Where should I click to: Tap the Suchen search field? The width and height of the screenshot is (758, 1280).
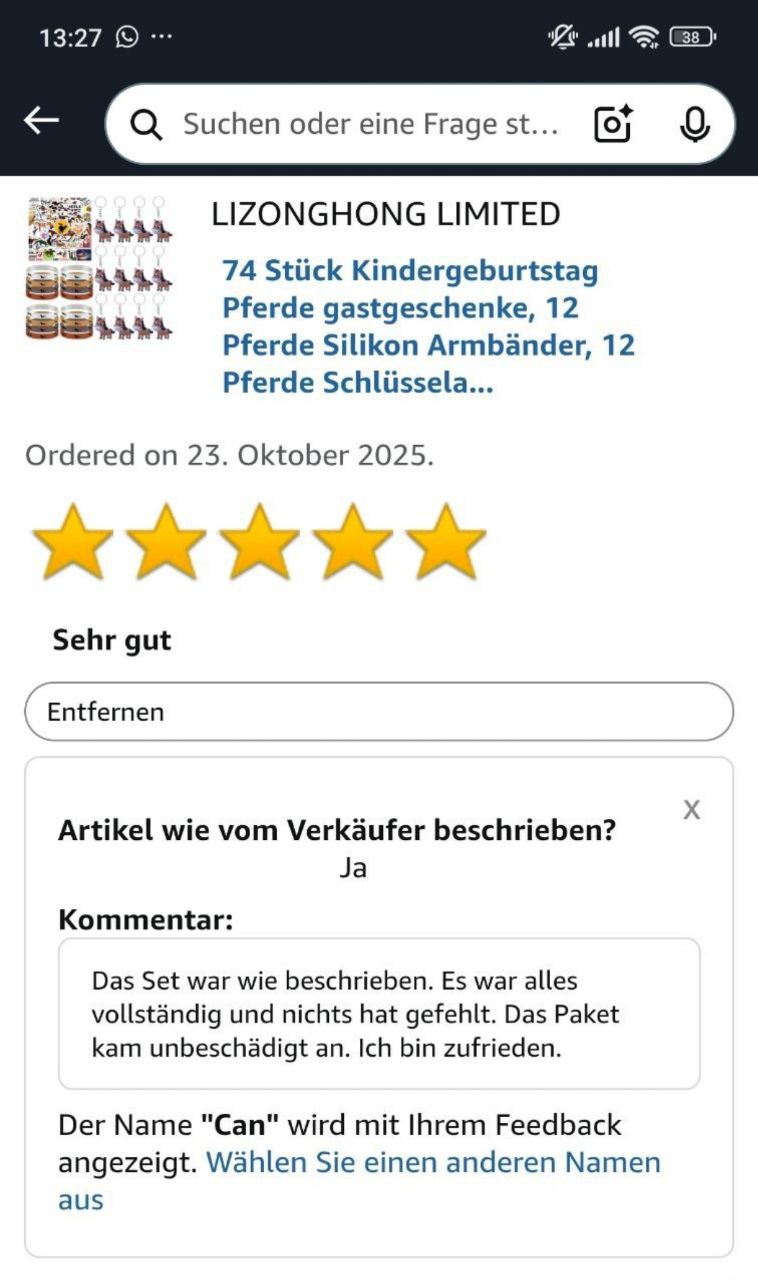pos(370,124)
